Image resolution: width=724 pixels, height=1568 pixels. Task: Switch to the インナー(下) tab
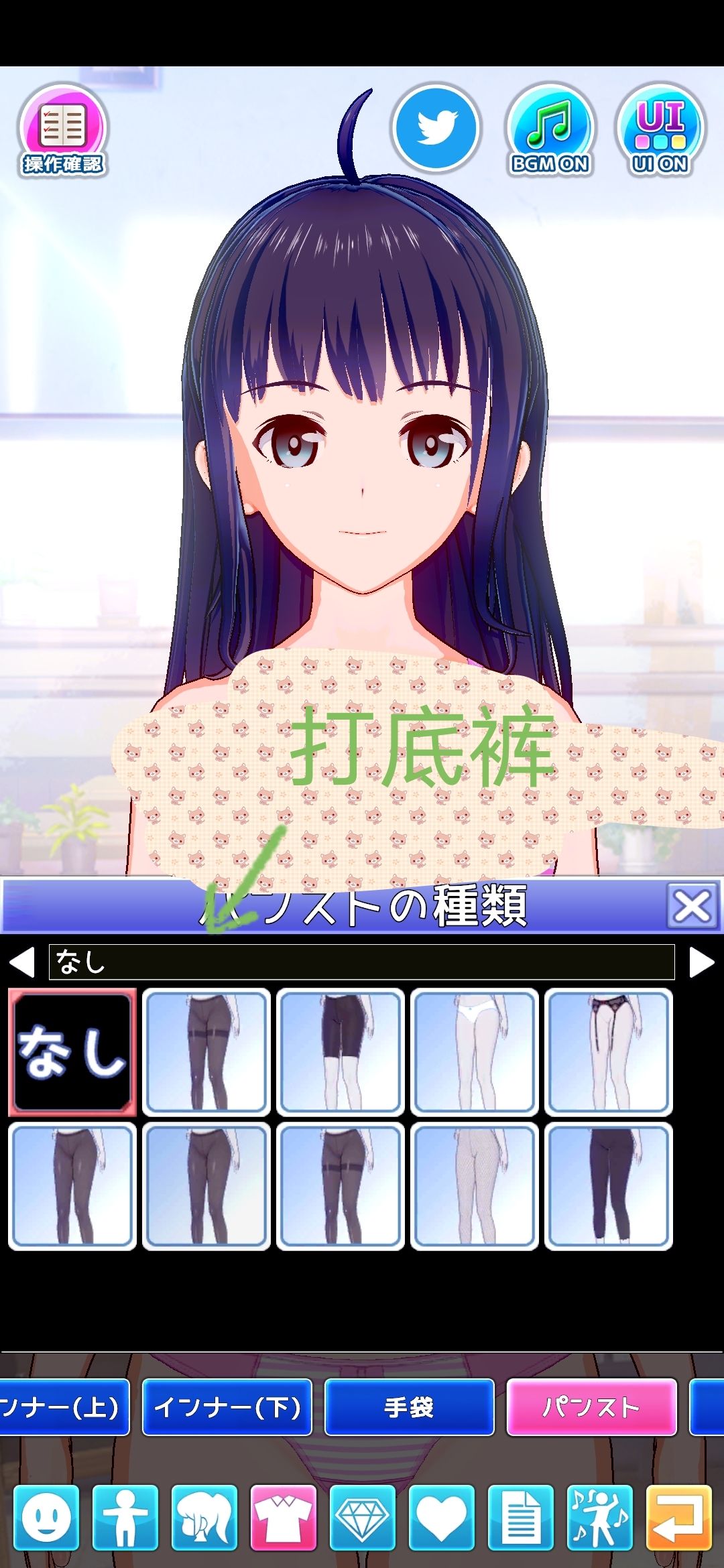point(228,1407)
